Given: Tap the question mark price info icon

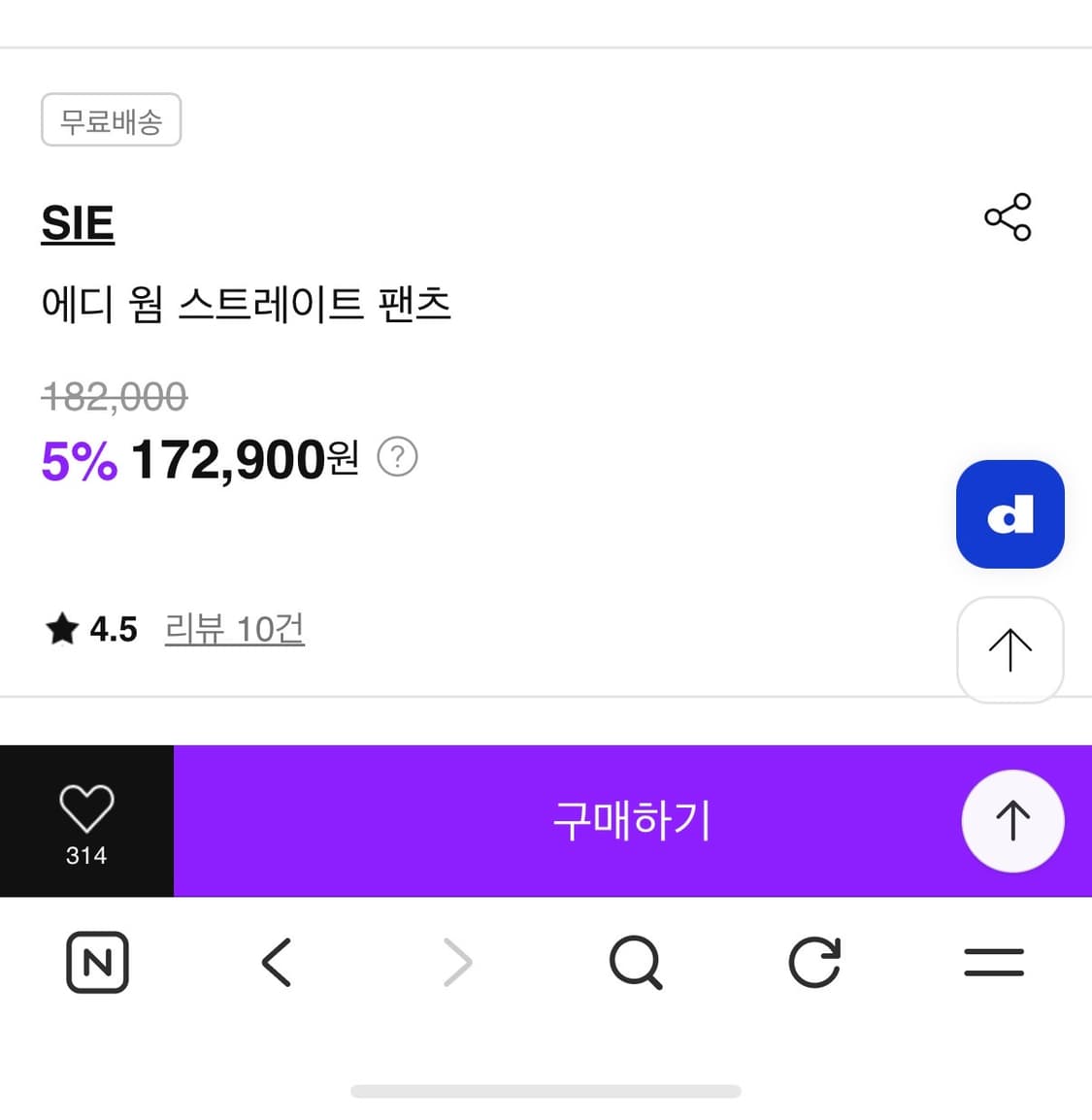Looking at the screenshot, I should pos(397,456).
